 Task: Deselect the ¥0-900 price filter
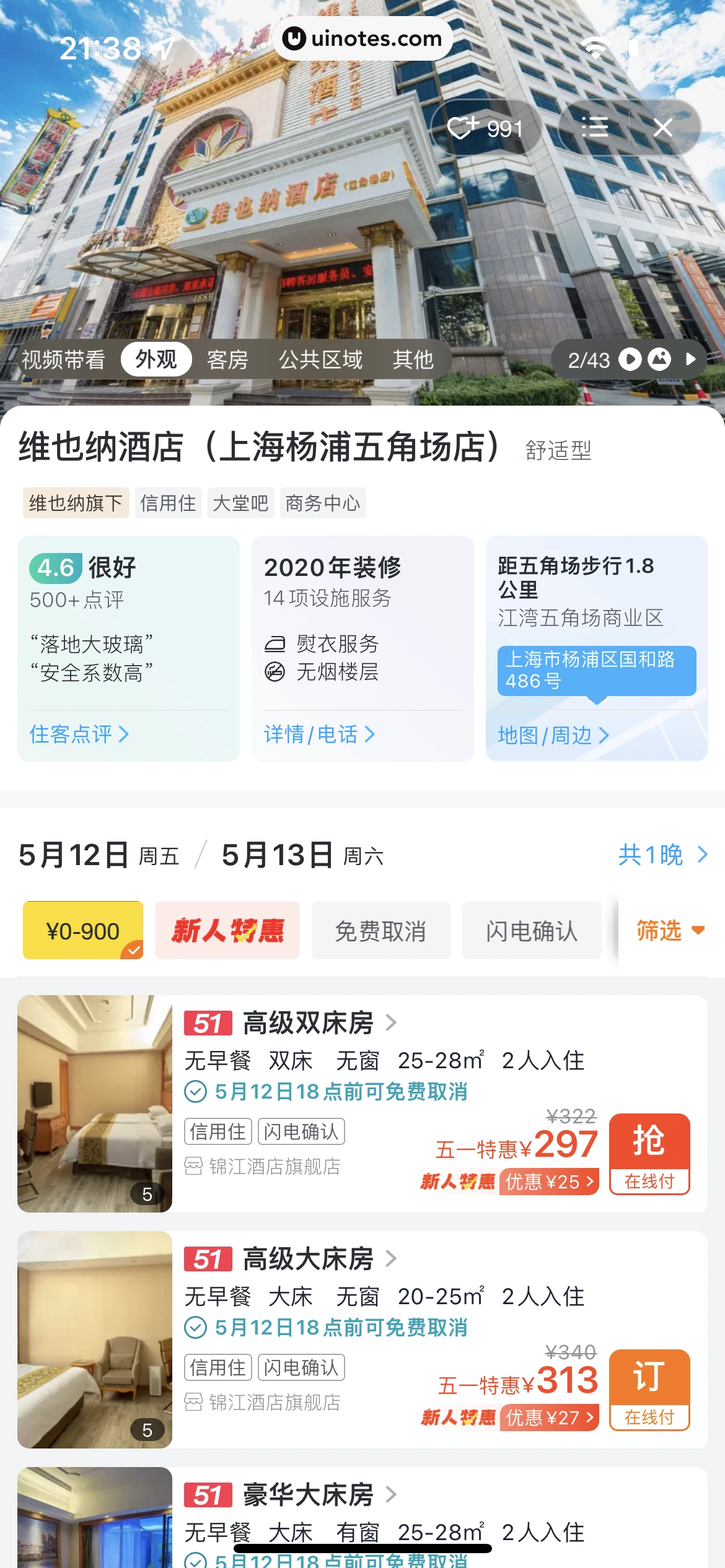tap(83, 930)
